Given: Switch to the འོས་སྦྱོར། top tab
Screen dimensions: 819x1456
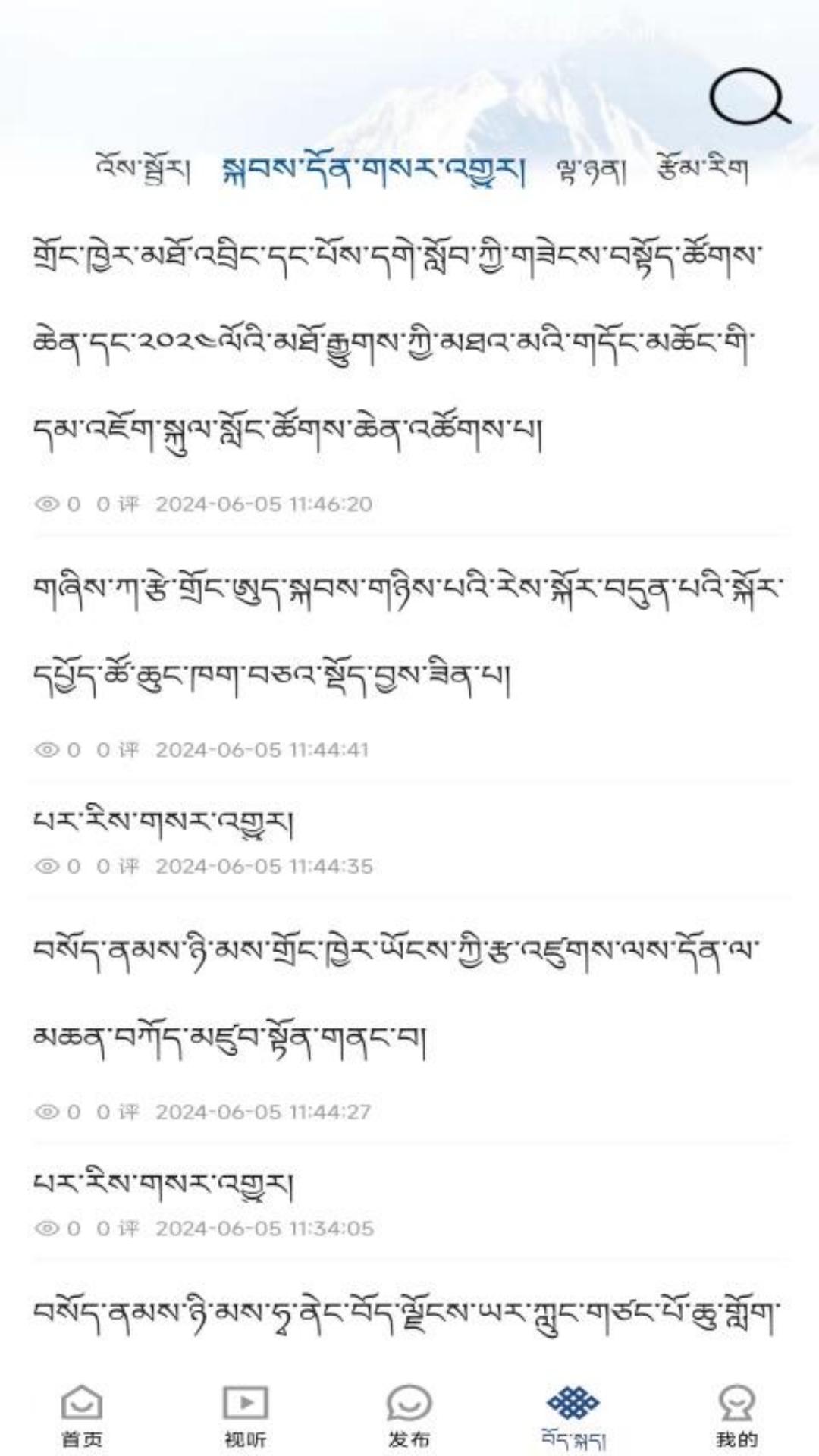Looking at the screenshot, I should (143, 169).
